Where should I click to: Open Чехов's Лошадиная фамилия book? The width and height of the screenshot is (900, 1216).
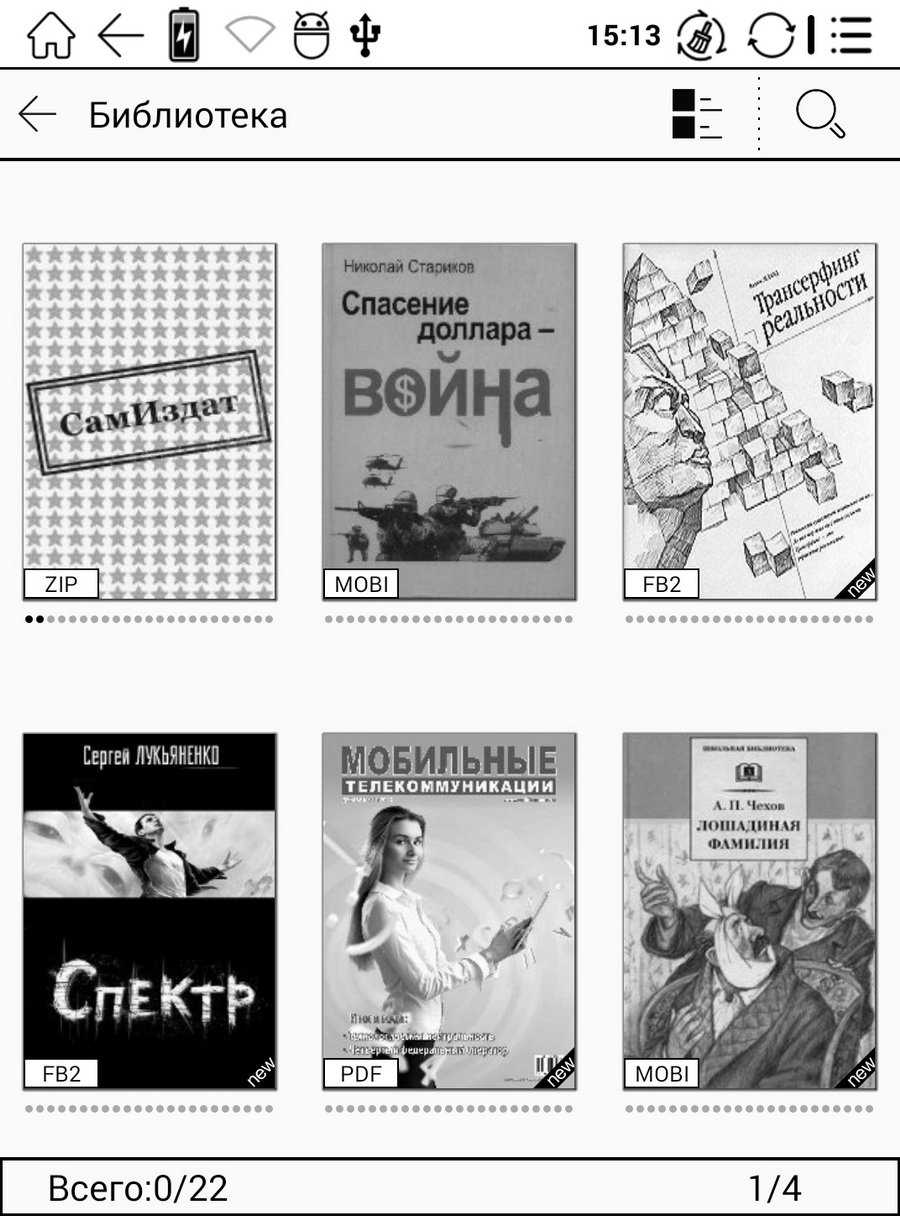point(749,911)
